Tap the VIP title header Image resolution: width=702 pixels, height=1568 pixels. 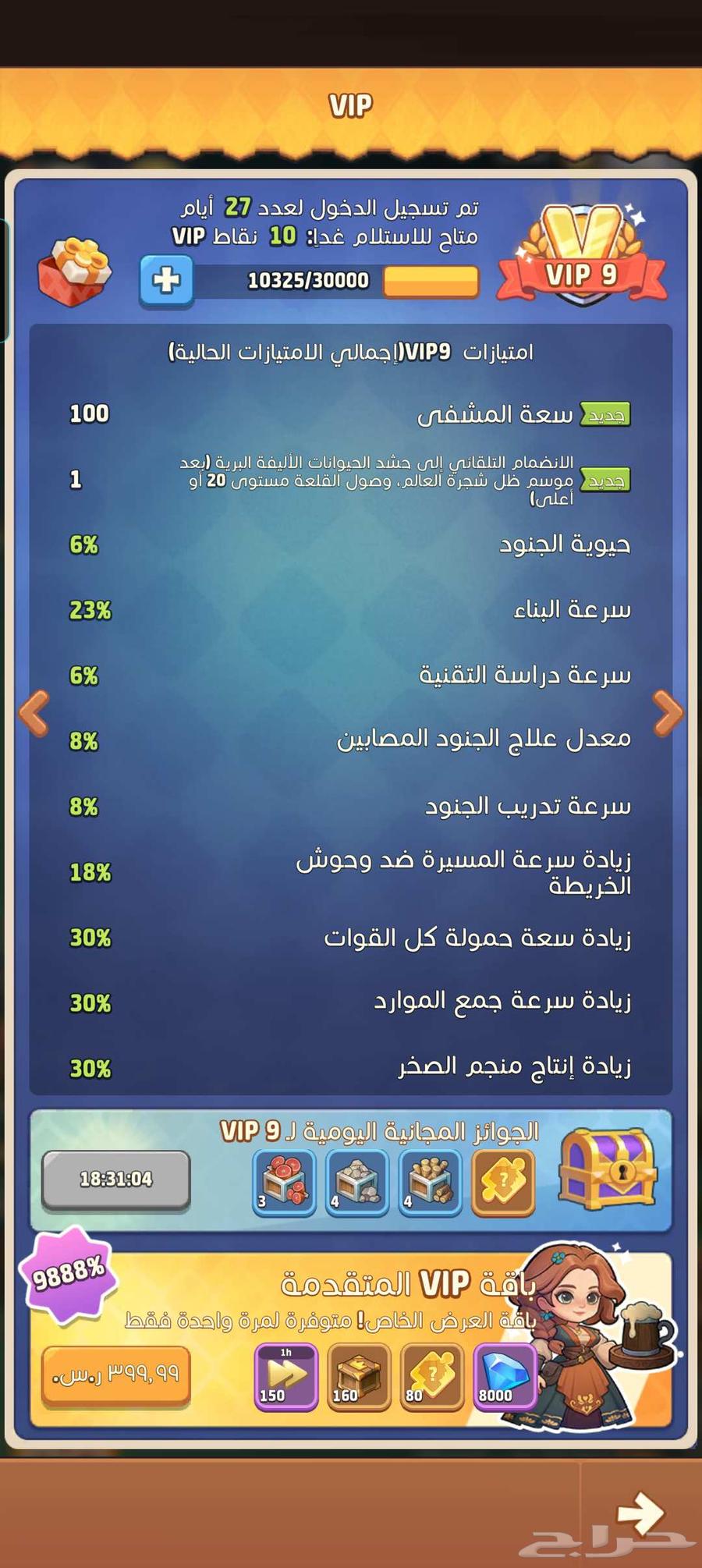[x=351, y=104]
